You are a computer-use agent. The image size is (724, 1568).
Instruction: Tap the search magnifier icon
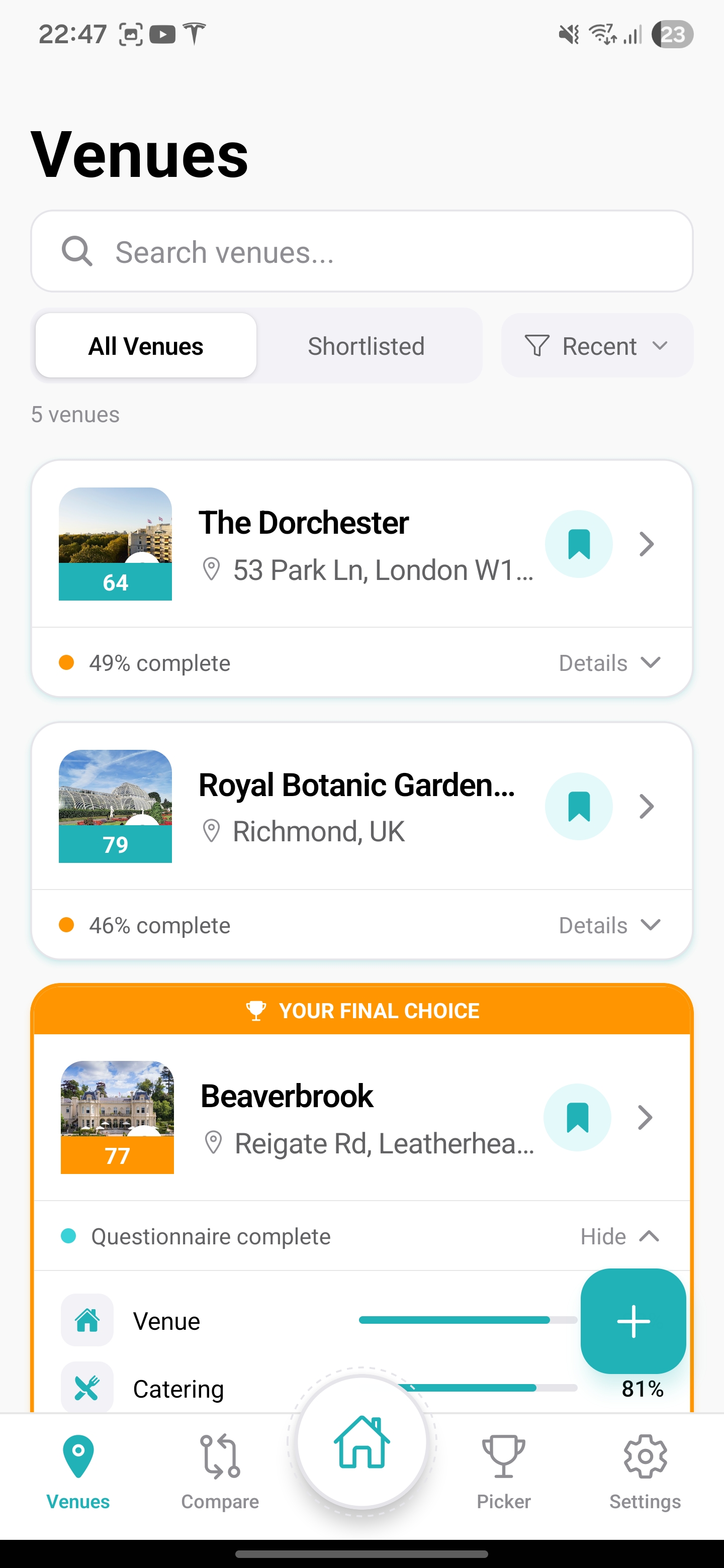click(x=77, y=251)
